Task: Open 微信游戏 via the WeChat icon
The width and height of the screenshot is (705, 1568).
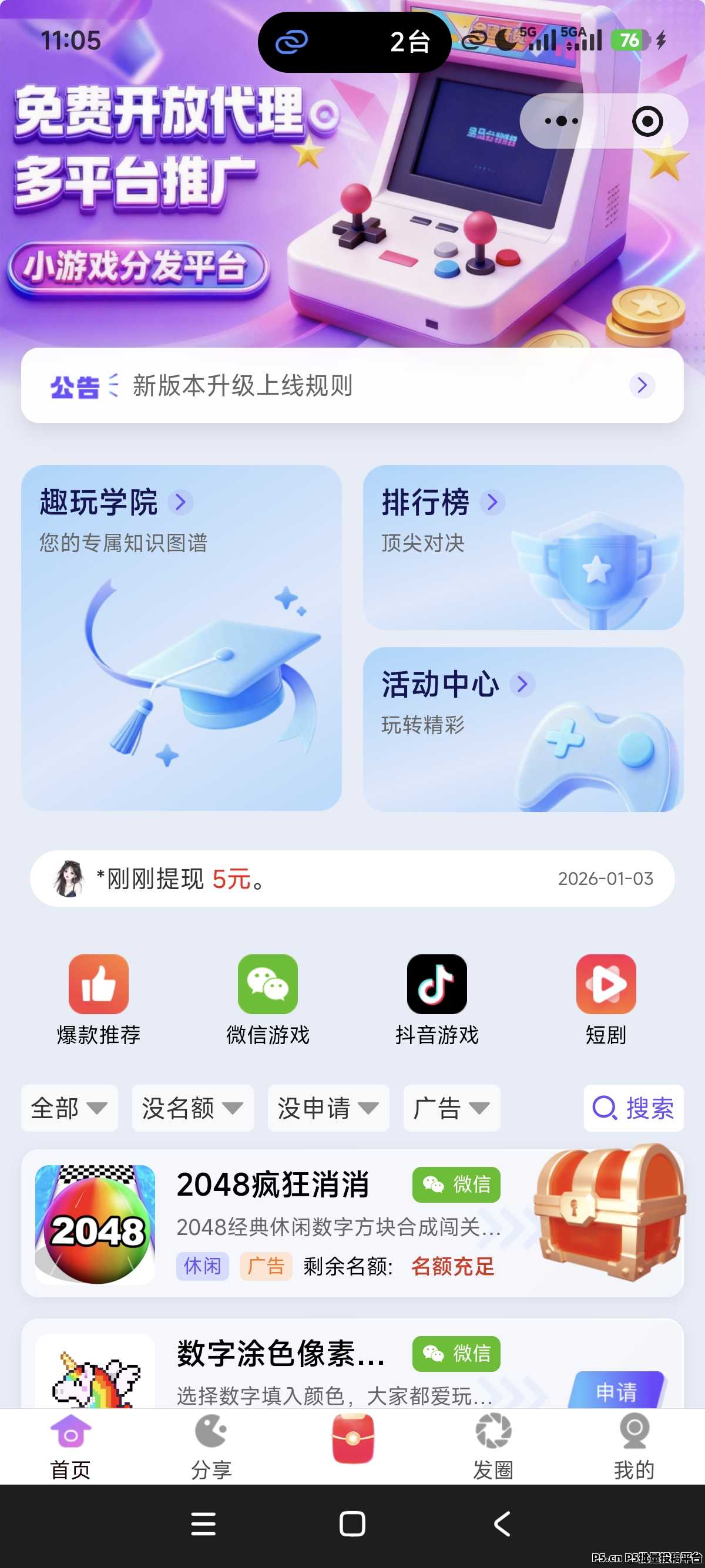Action: [267, 985]
